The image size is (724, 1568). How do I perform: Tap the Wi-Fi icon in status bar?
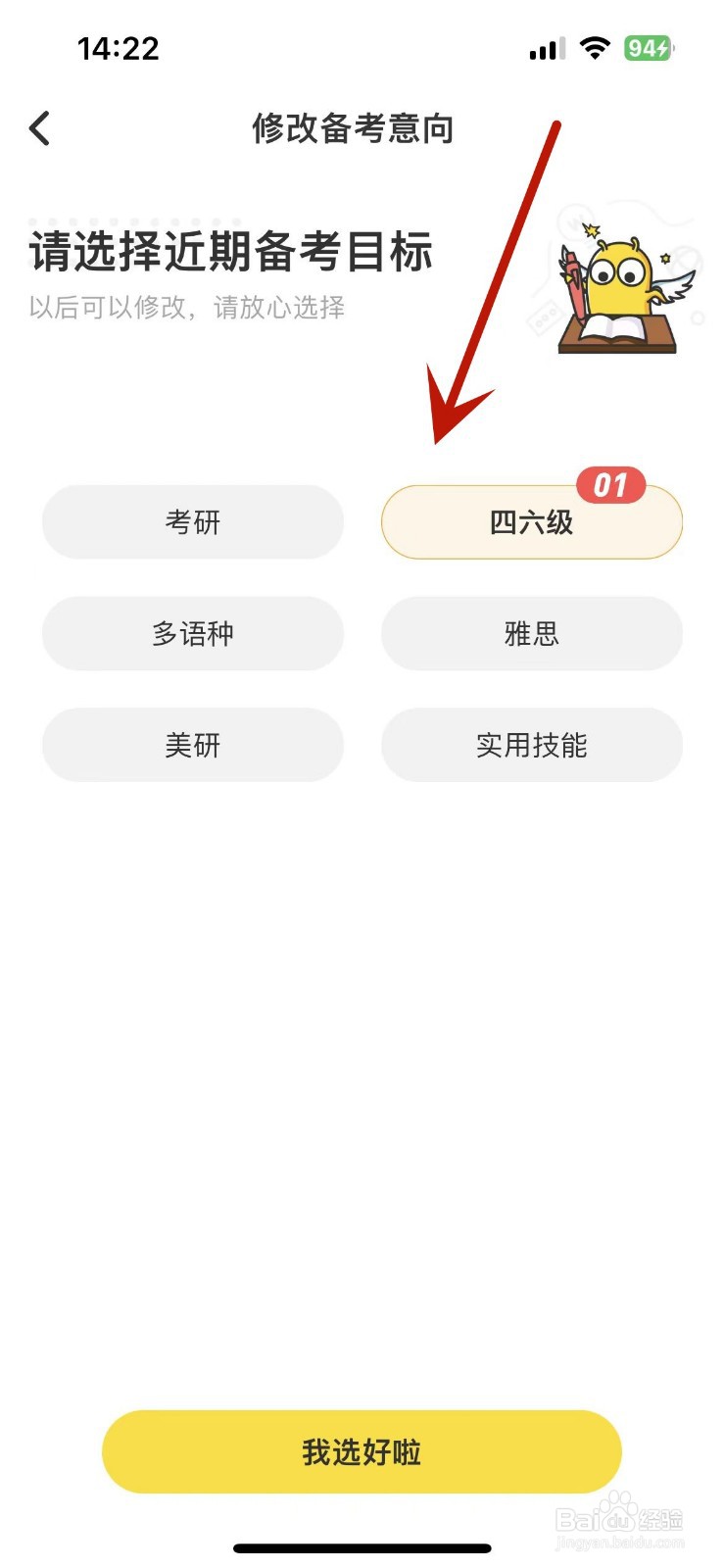(x=596, y=46)
